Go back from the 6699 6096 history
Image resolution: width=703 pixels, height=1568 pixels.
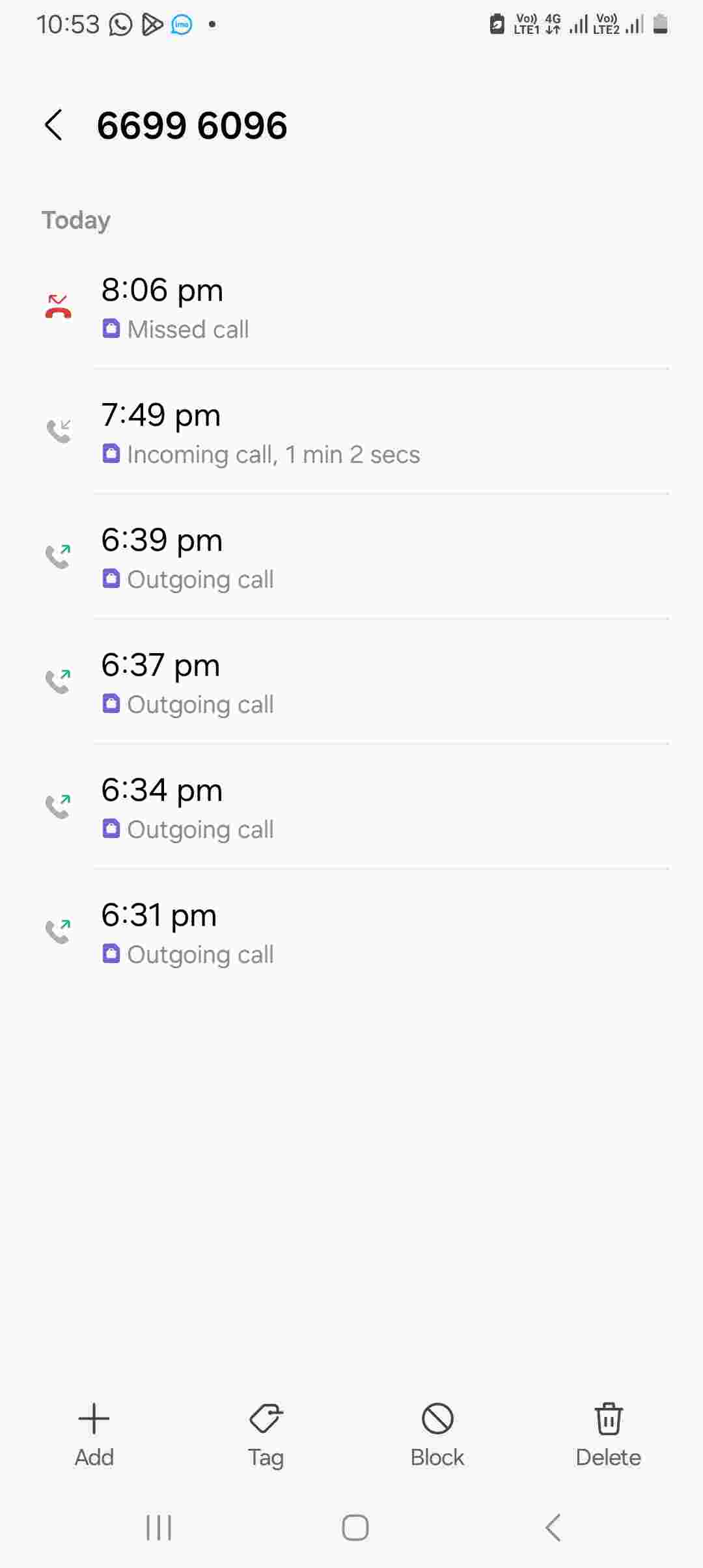click(x=54, y=125)
